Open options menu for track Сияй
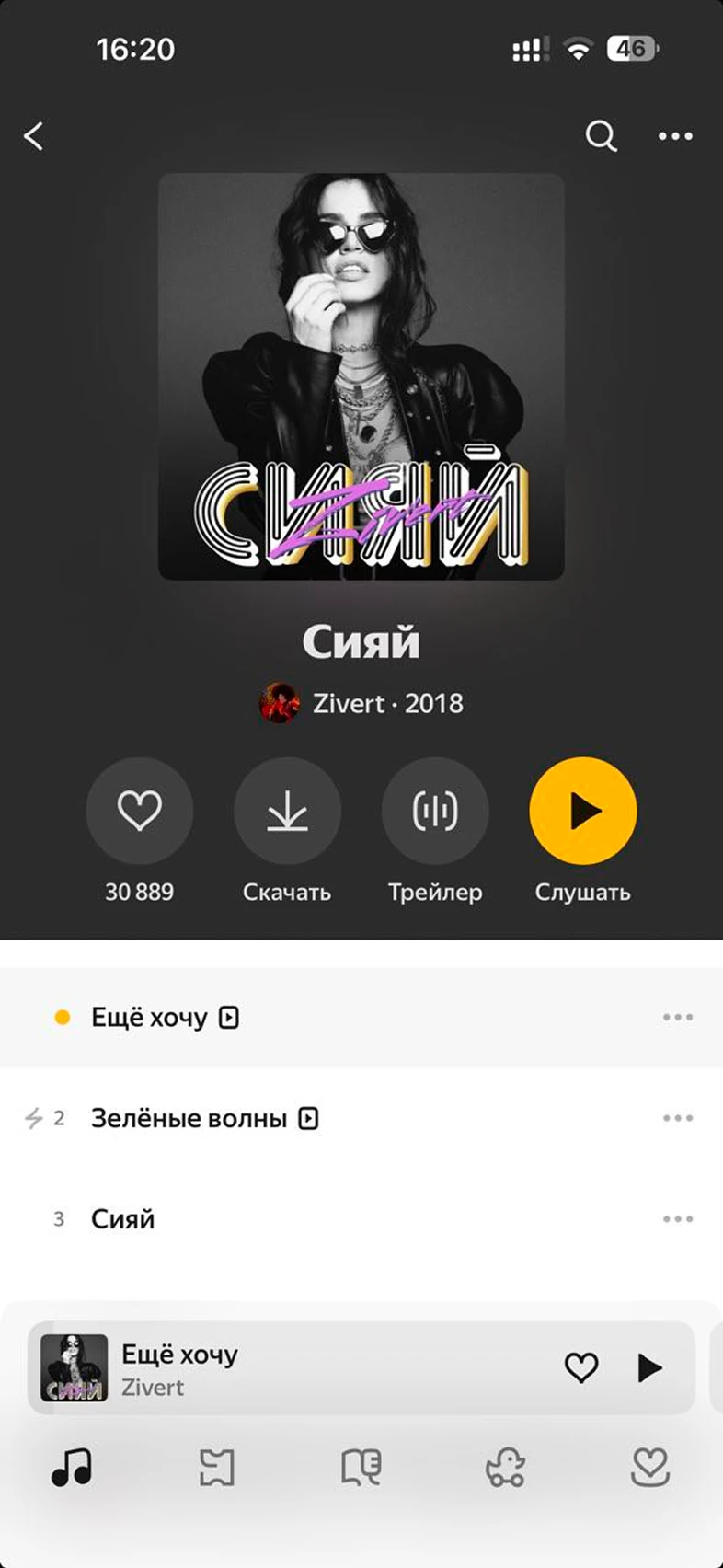The height and width of the screenshot is (1568, 723). (676, 1218)
